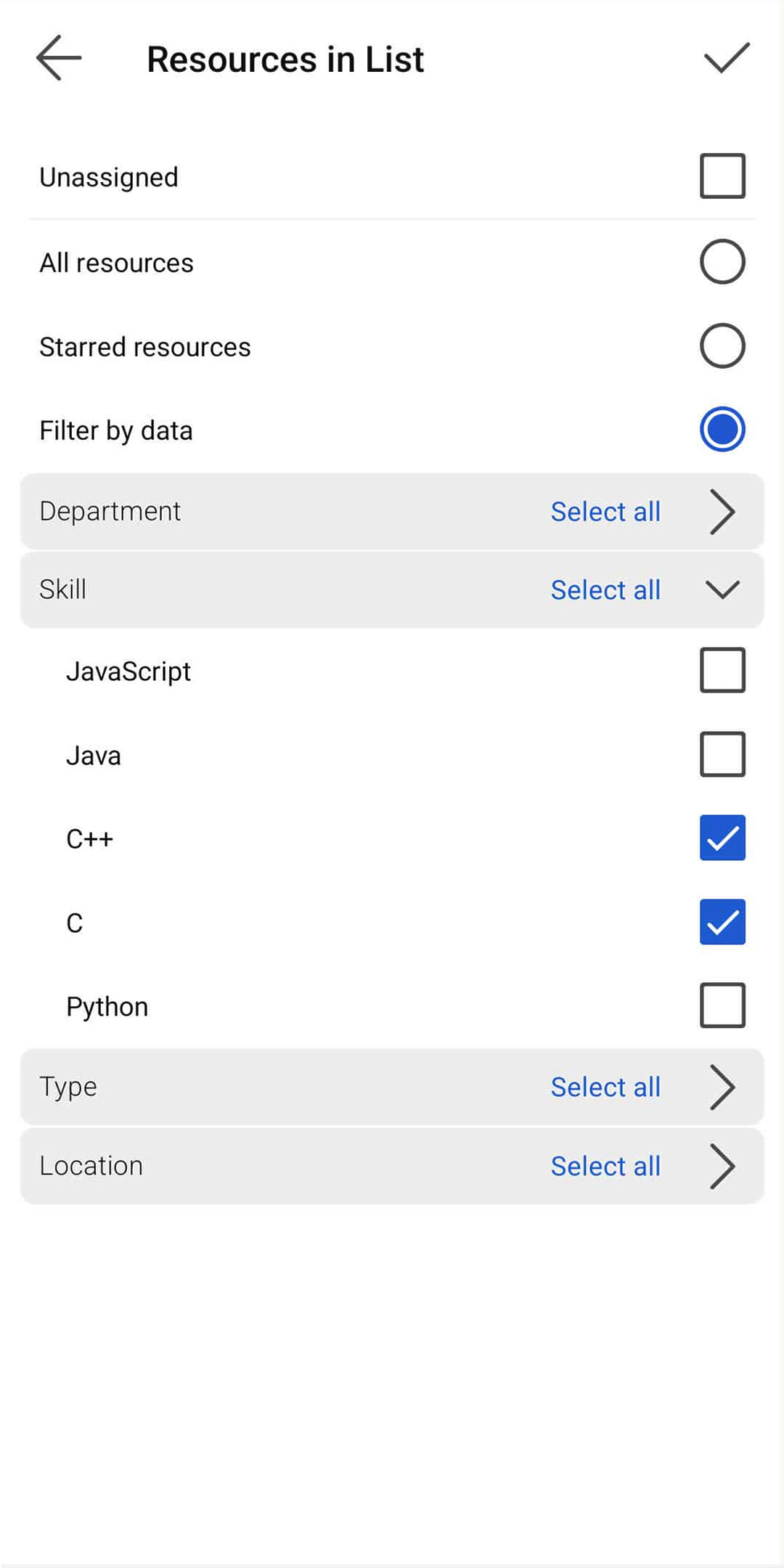Uncheck the Java skill checkbox

pos(722,754)
